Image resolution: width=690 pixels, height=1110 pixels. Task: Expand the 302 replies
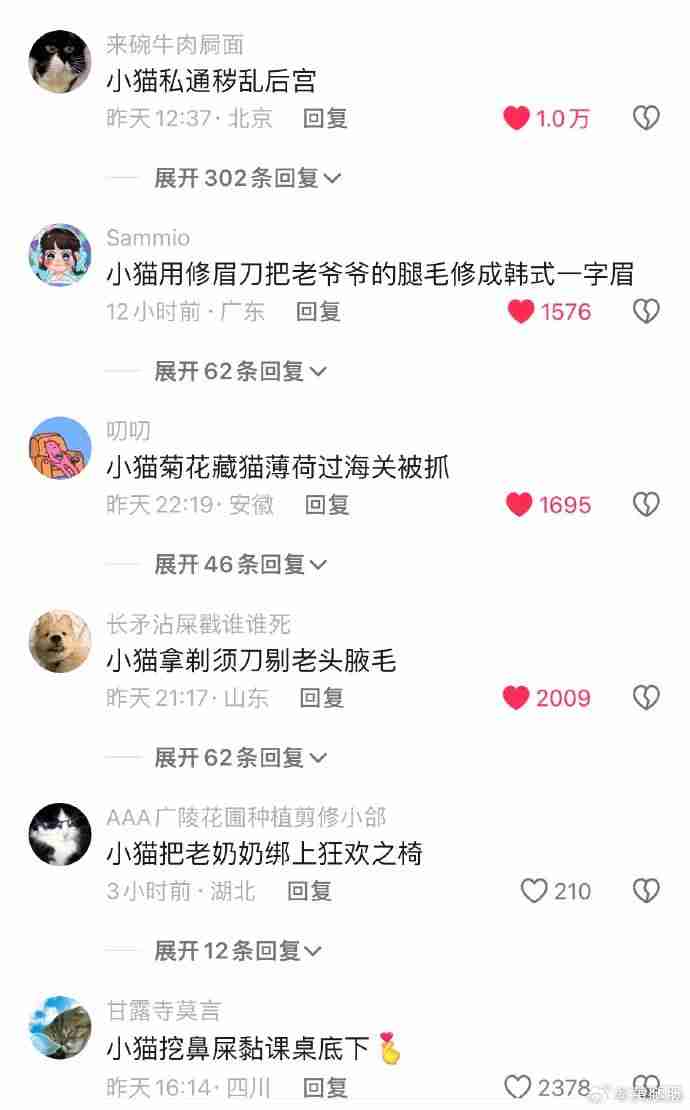coord(247,178)
